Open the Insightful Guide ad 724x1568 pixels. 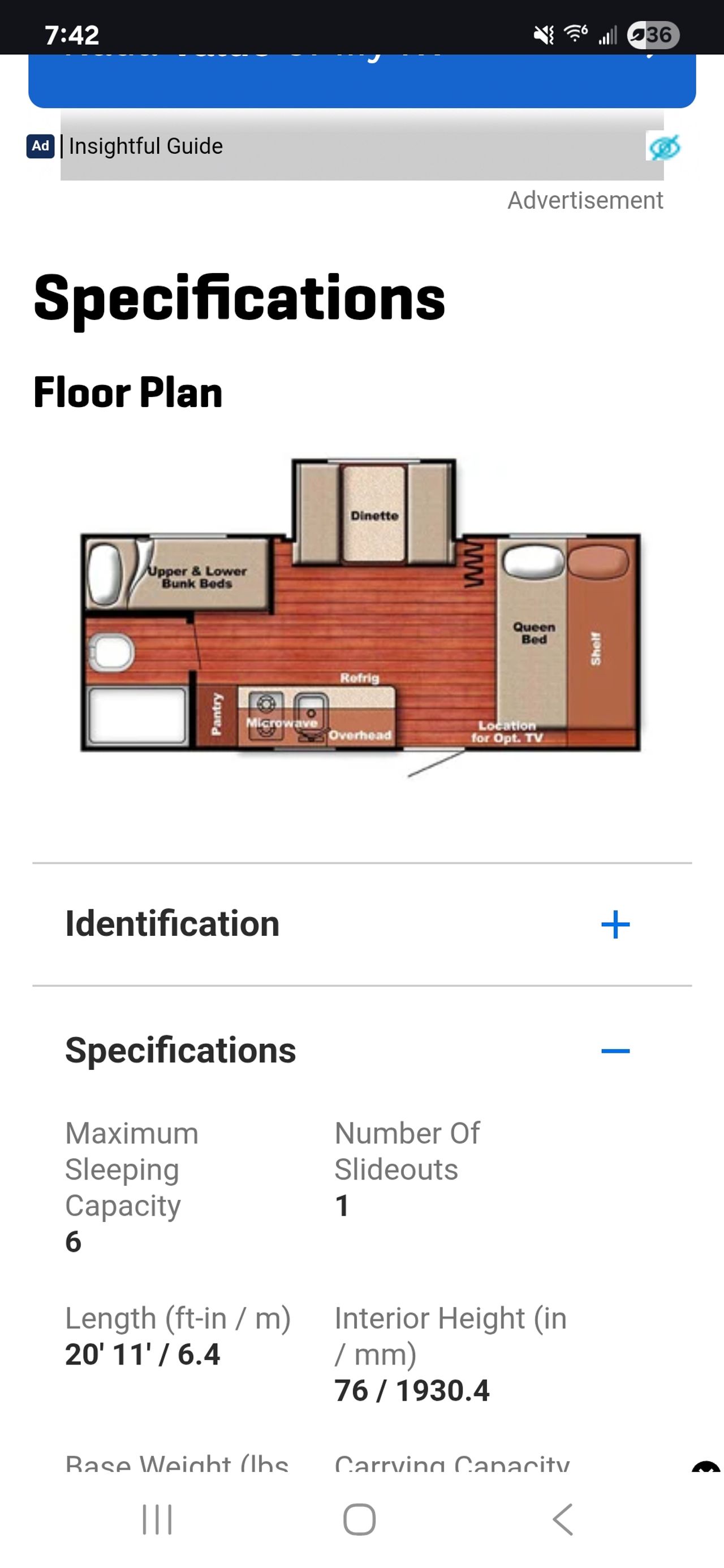pos(146,146)
